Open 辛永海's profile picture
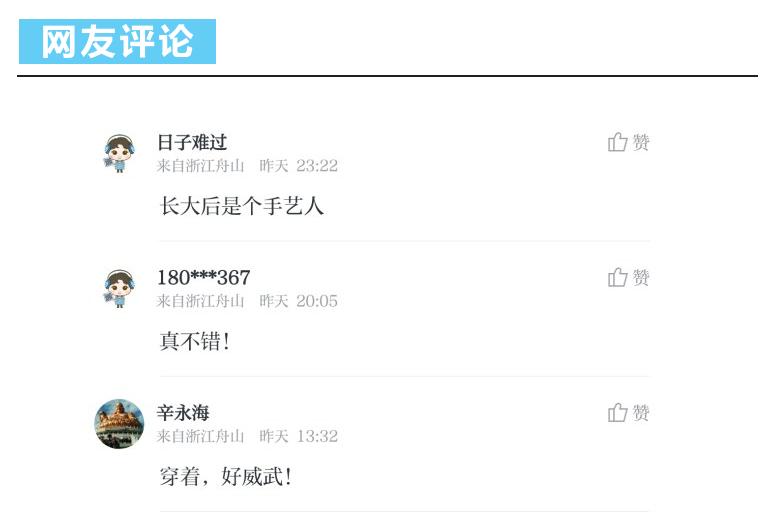The image size is (762, 517). click(119, 423)
